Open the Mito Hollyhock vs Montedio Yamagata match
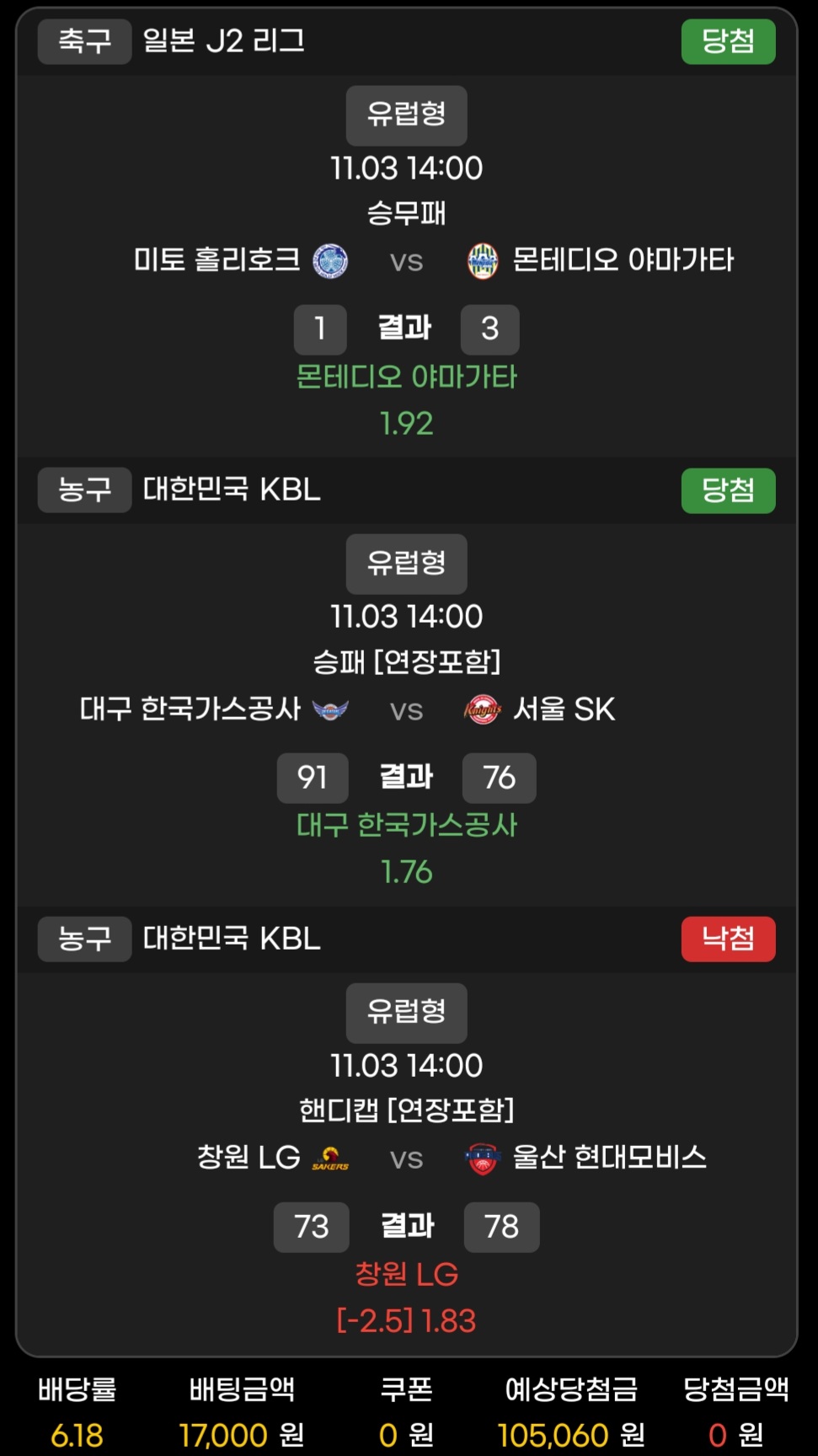818x1456 pixels. click(406, 260)
